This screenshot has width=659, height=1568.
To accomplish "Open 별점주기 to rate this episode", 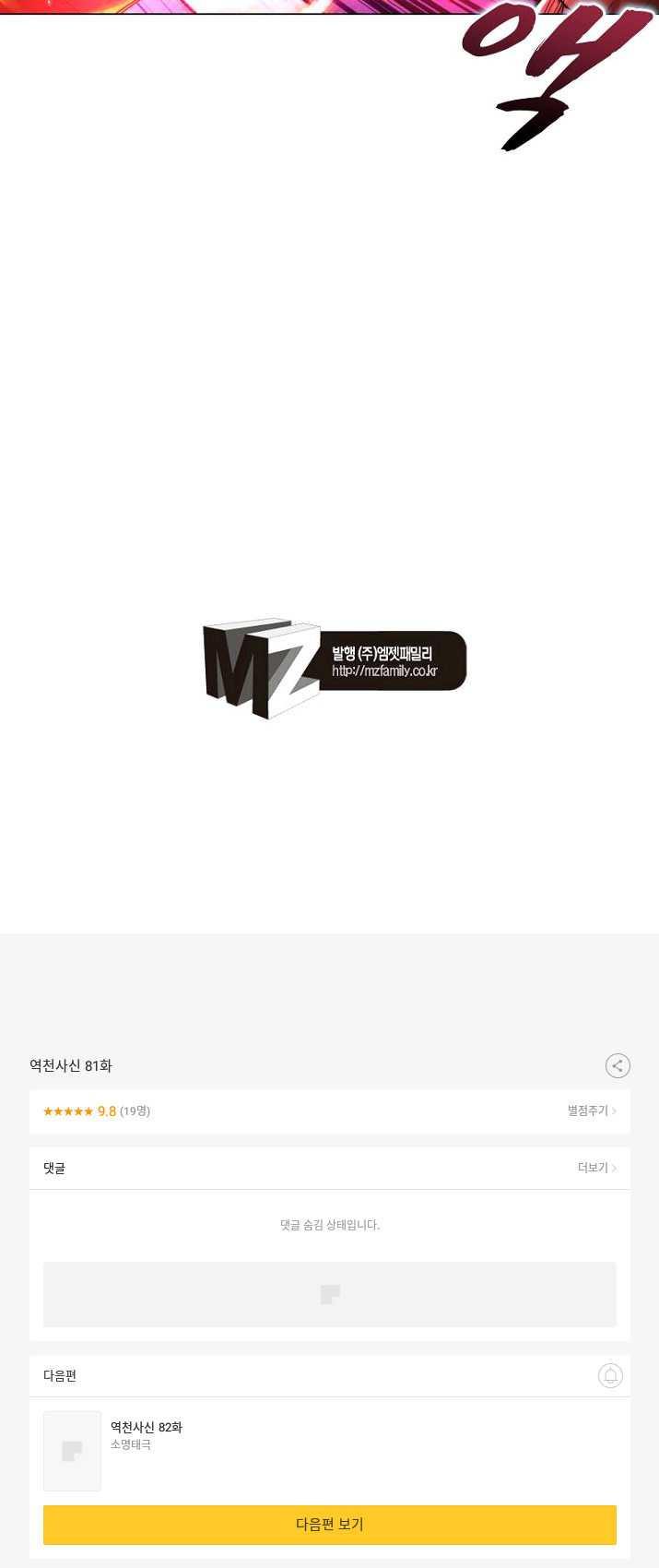I will click(x=591, y=1111).
